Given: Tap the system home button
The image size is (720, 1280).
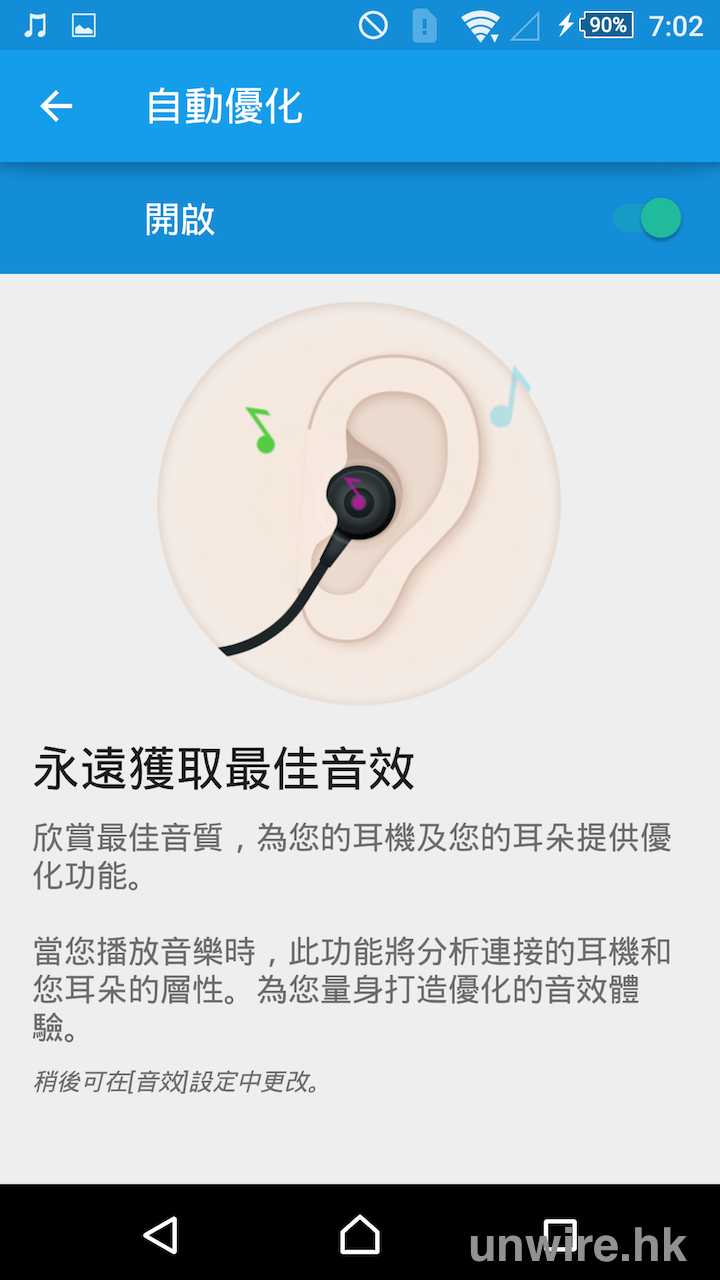Looking at the screenshot, I should [x=360, y=1235].
